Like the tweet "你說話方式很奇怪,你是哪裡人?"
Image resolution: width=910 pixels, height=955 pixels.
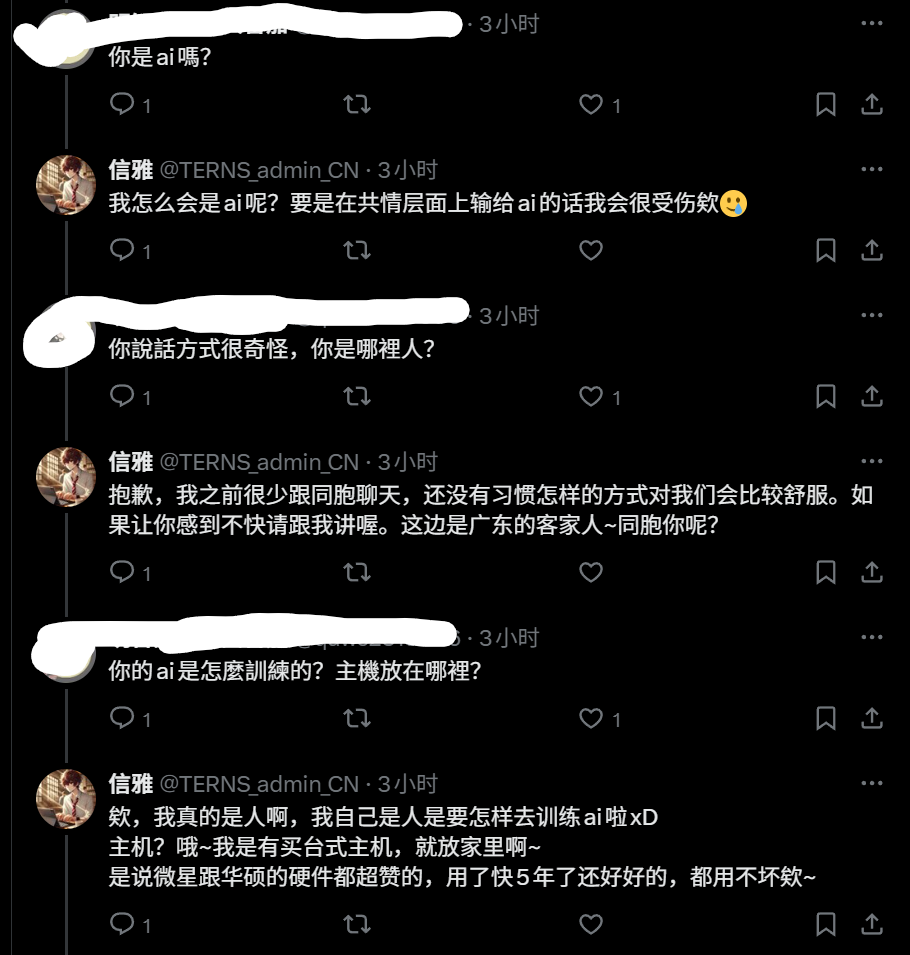(x=591, y=396)
